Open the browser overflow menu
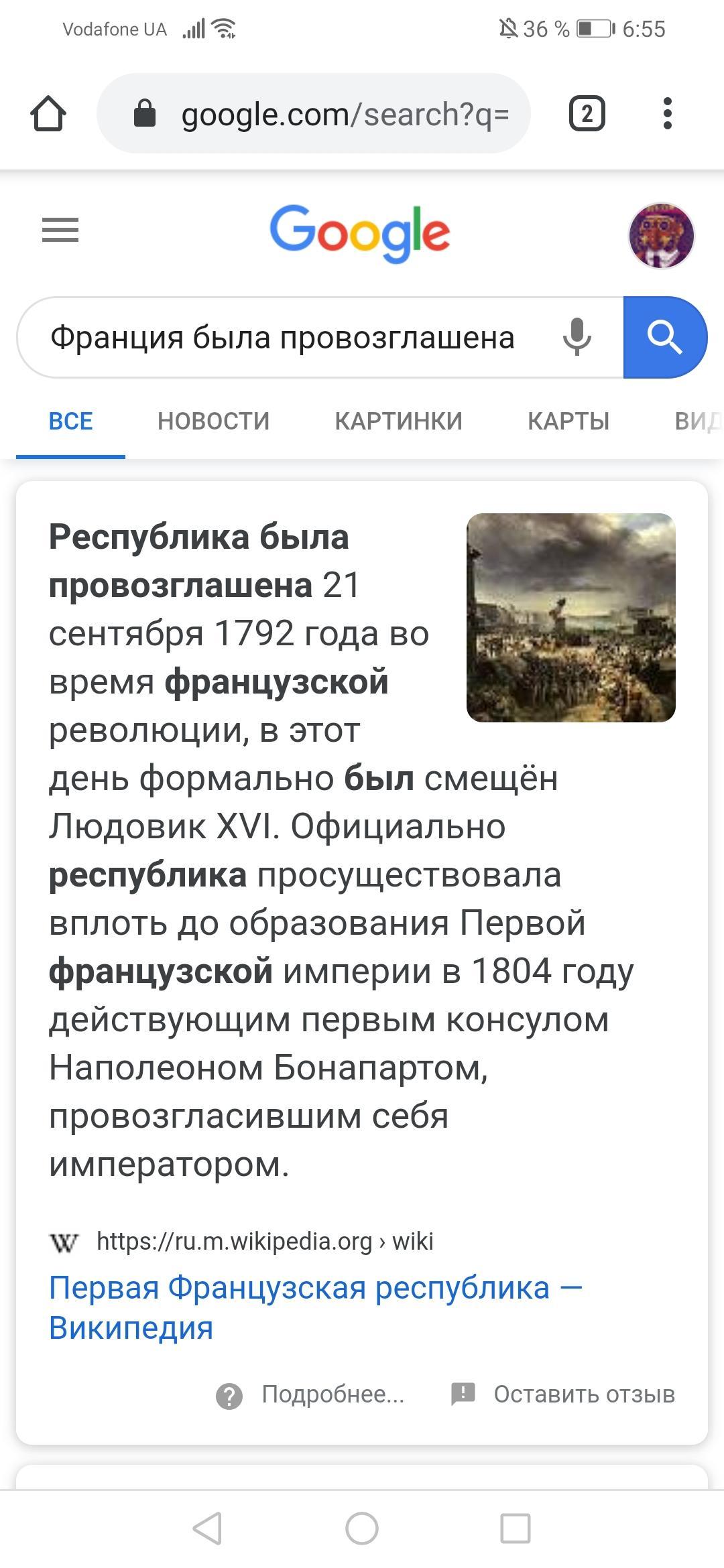Screen dimensions: 724x1568 (666, 114)
